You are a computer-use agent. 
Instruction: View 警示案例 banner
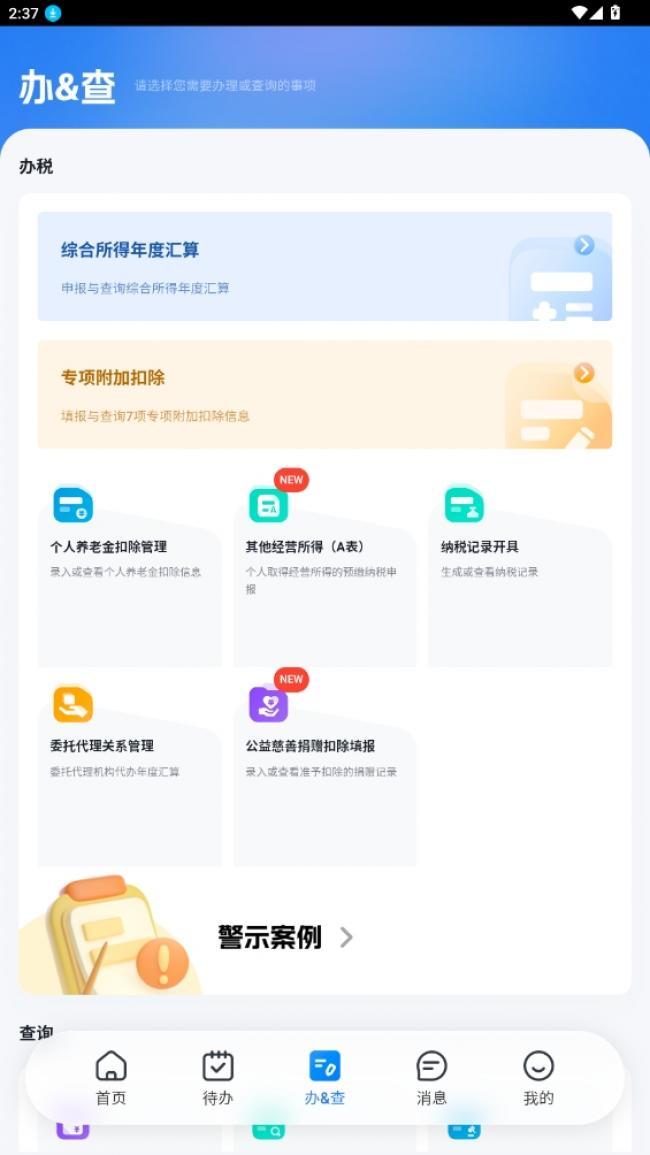tap(285, 937)
